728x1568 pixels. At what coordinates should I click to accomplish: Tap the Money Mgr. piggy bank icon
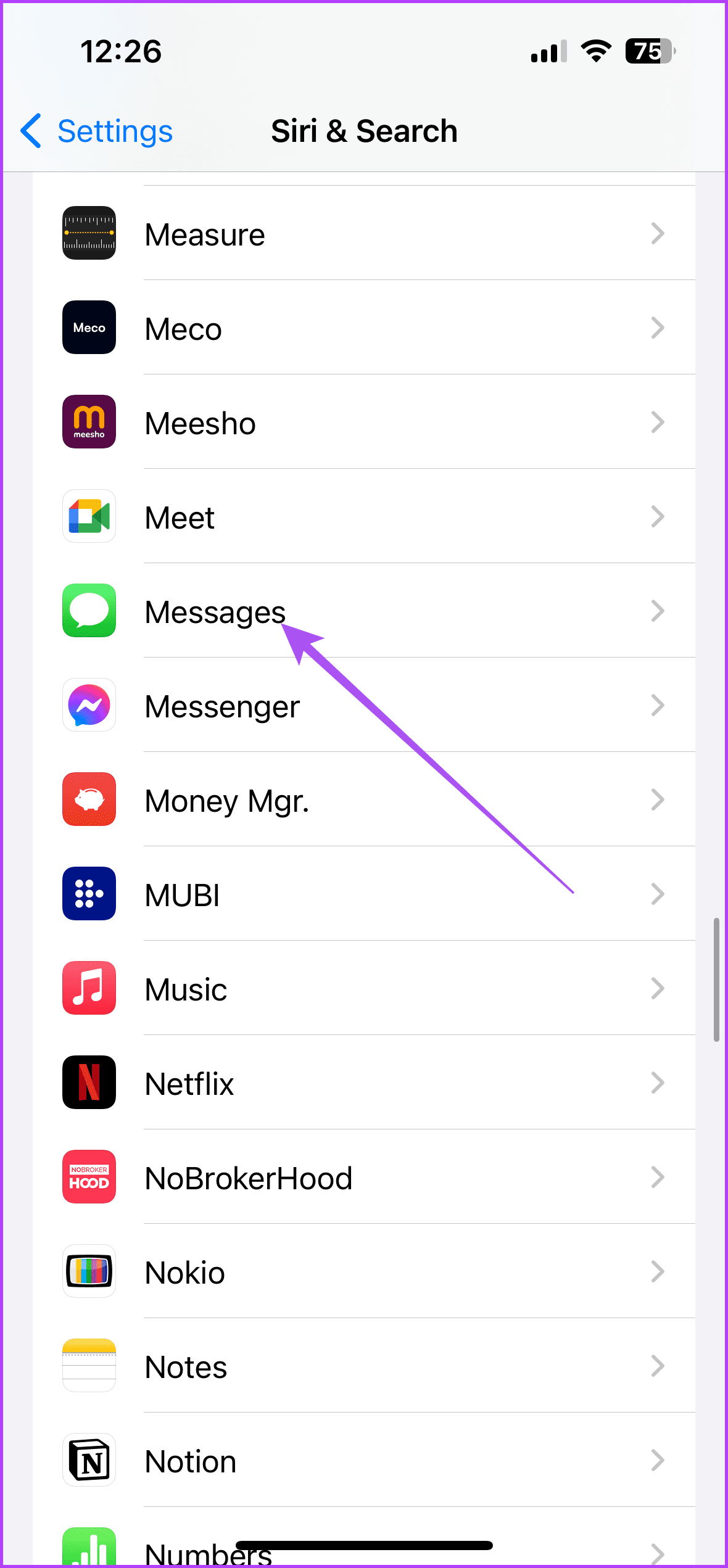89,799
